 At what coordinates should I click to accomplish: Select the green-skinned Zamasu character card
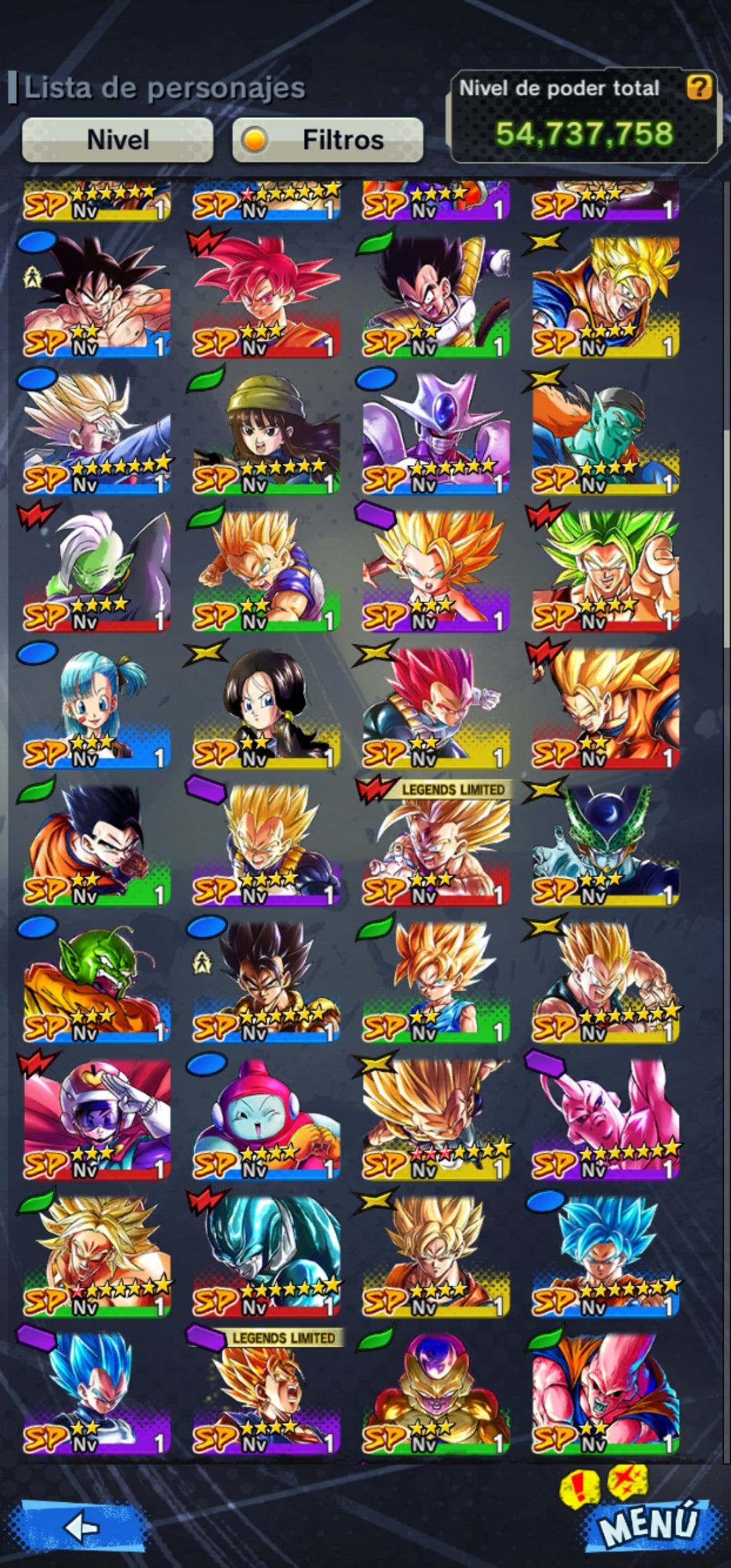click(96, 570)
